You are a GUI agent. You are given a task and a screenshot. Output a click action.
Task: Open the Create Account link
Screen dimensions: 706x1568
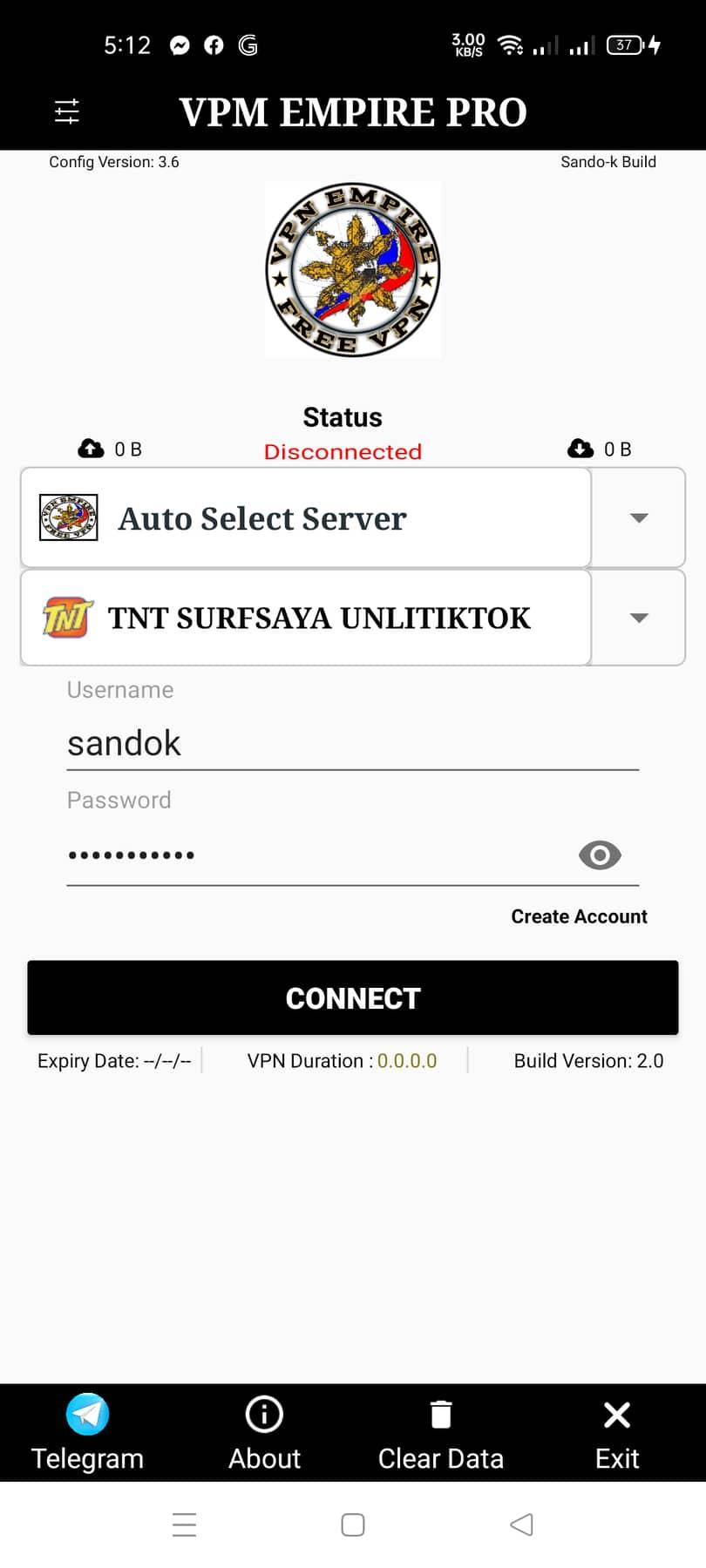579,916
